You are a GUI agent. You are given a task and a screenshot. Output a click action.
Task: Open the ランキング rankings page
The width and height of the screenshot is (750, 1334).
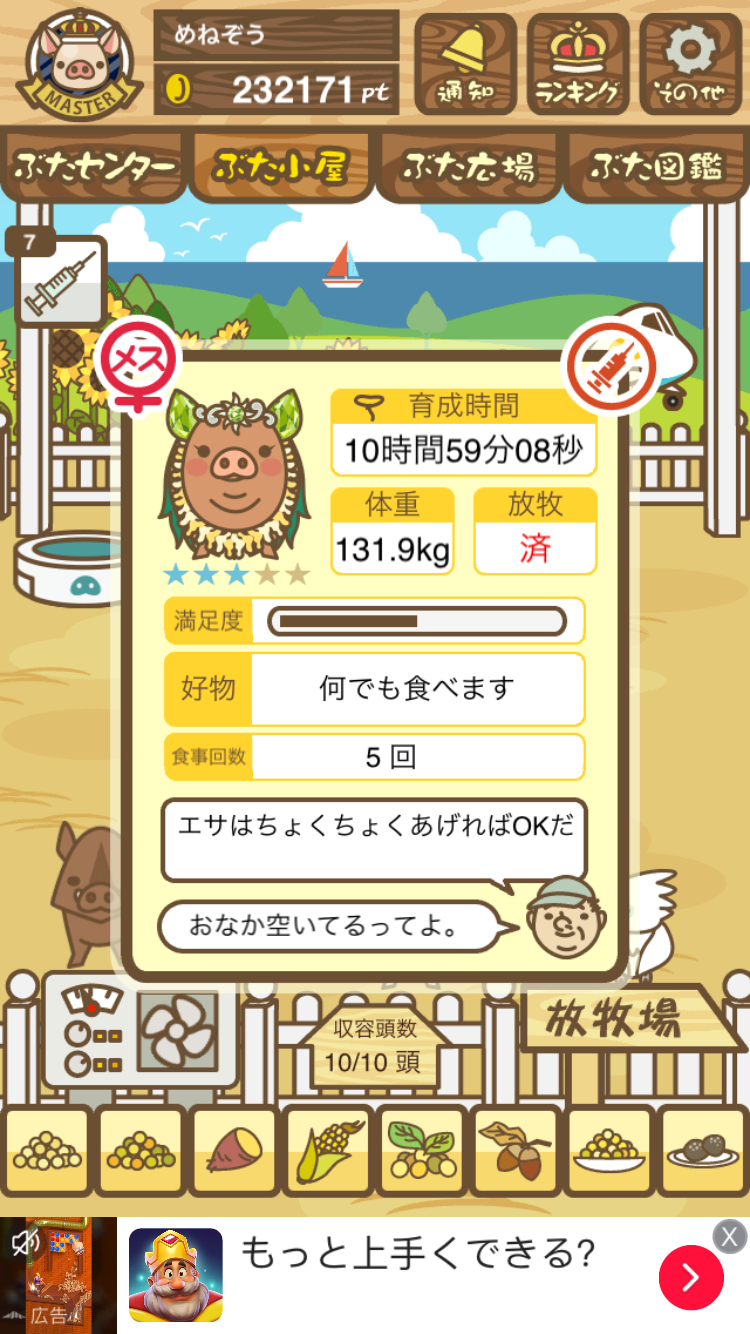577,63
